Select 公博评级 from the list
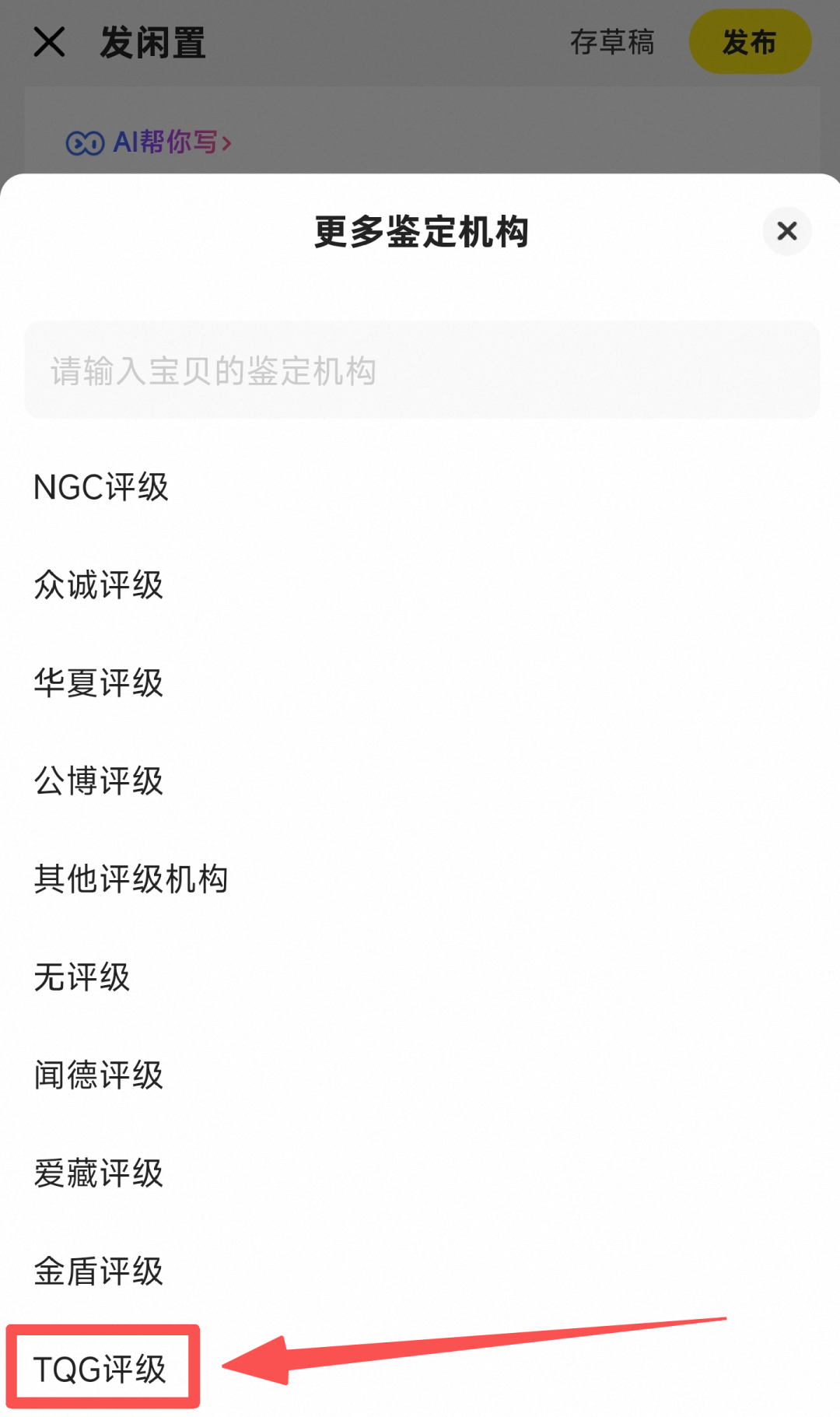 coord(99,781)
